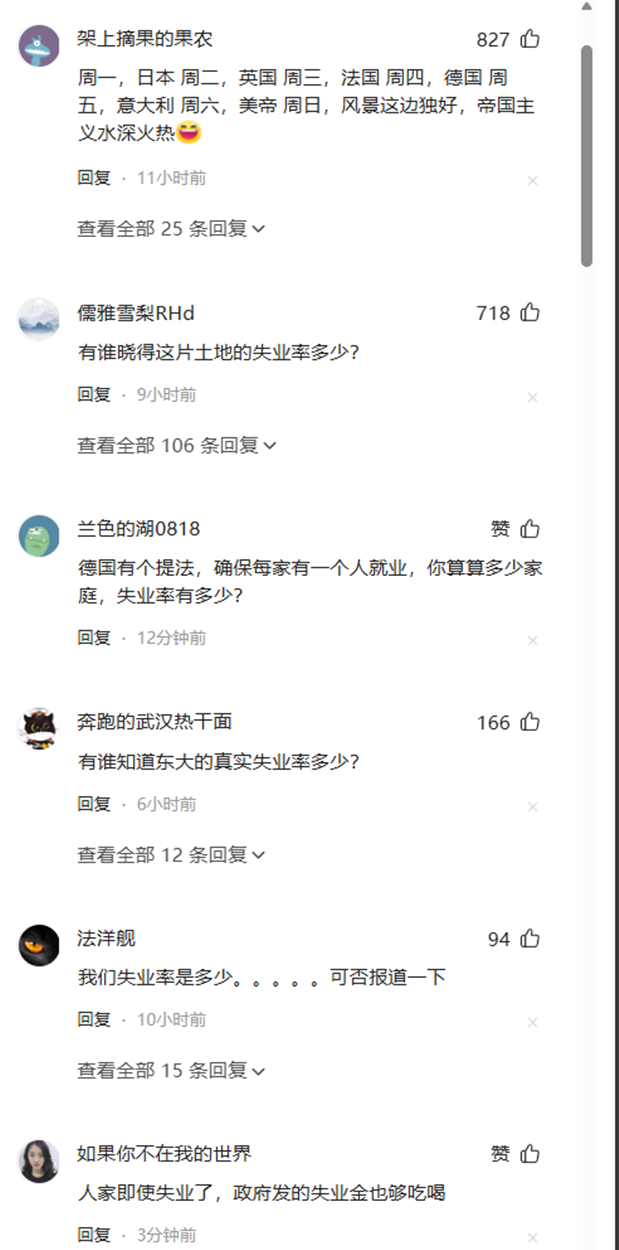
Task: Open 法洋舰's profile avatar
Action: click(x=39, y=945)
